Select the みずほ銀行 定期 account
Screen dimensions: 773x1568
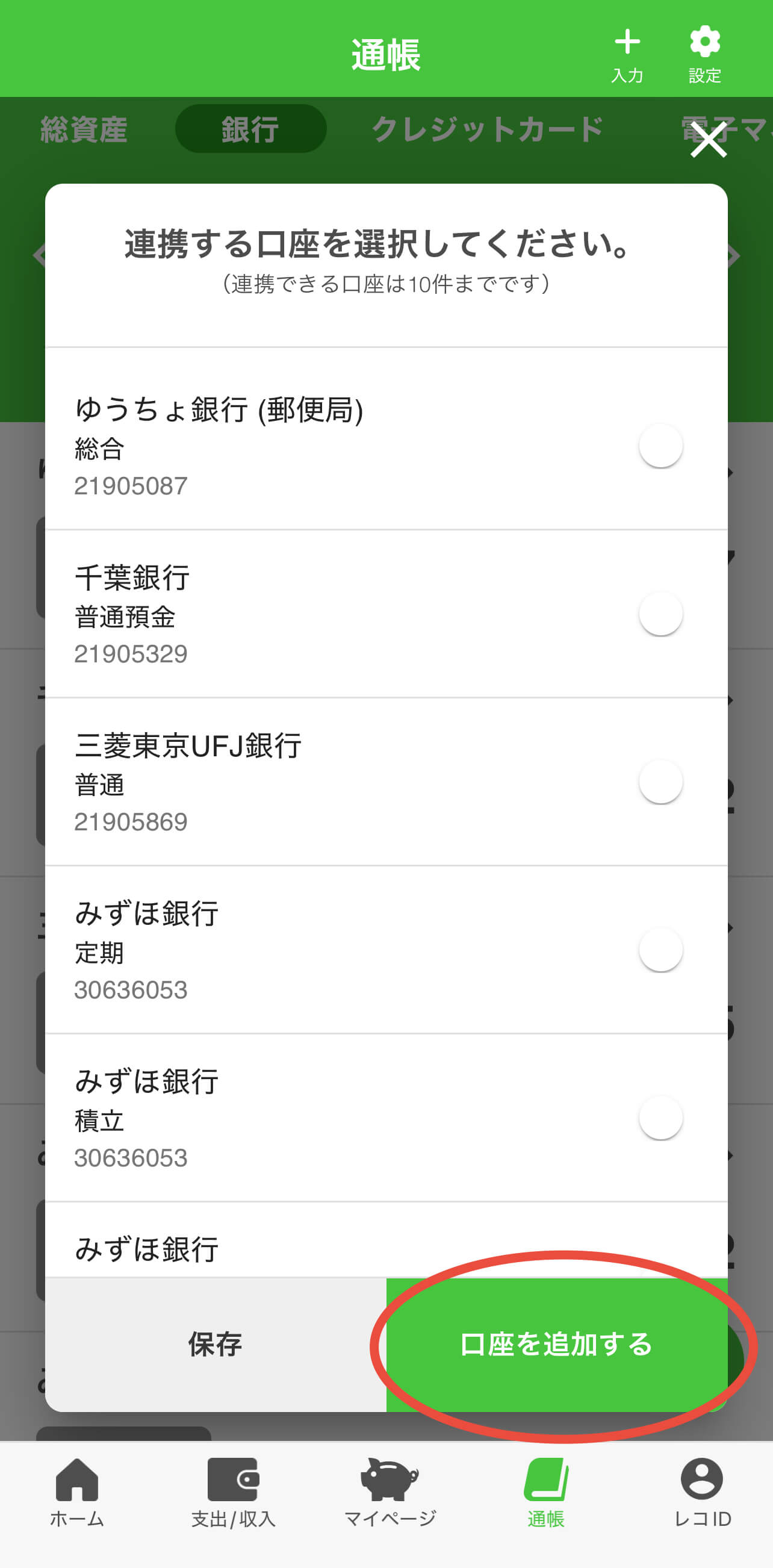(660, 950)
